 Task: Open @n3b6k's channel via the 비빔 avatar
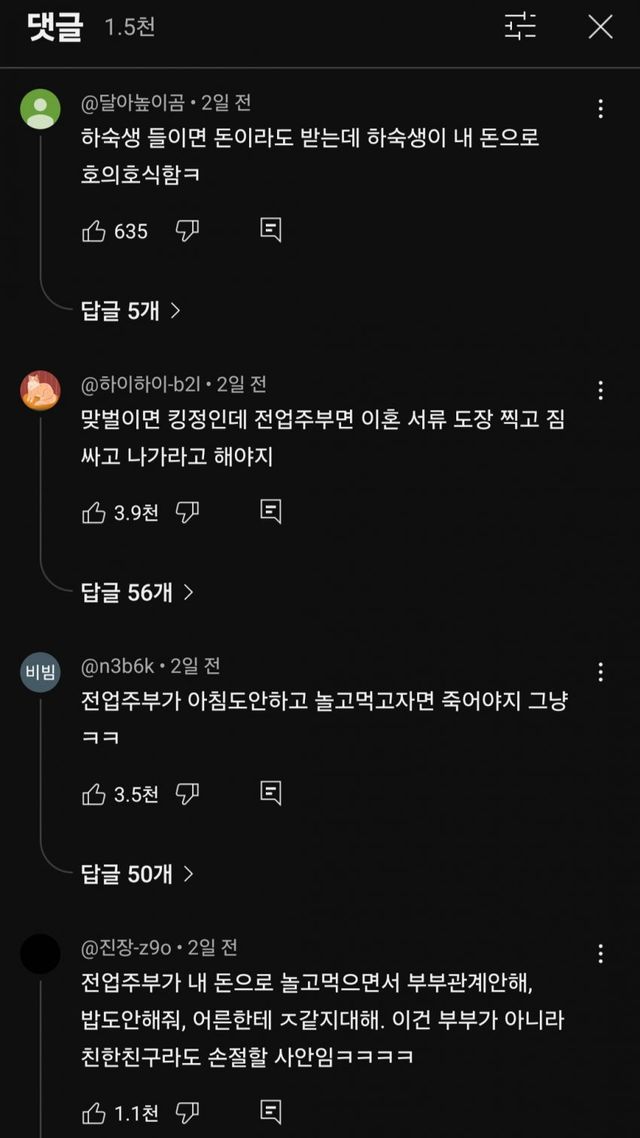pos(40,672)
